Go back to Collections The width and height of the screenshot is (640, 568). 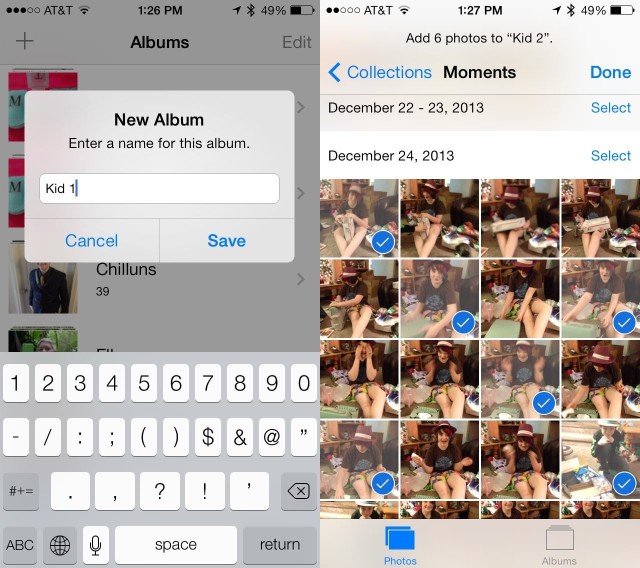pos(380,72)
